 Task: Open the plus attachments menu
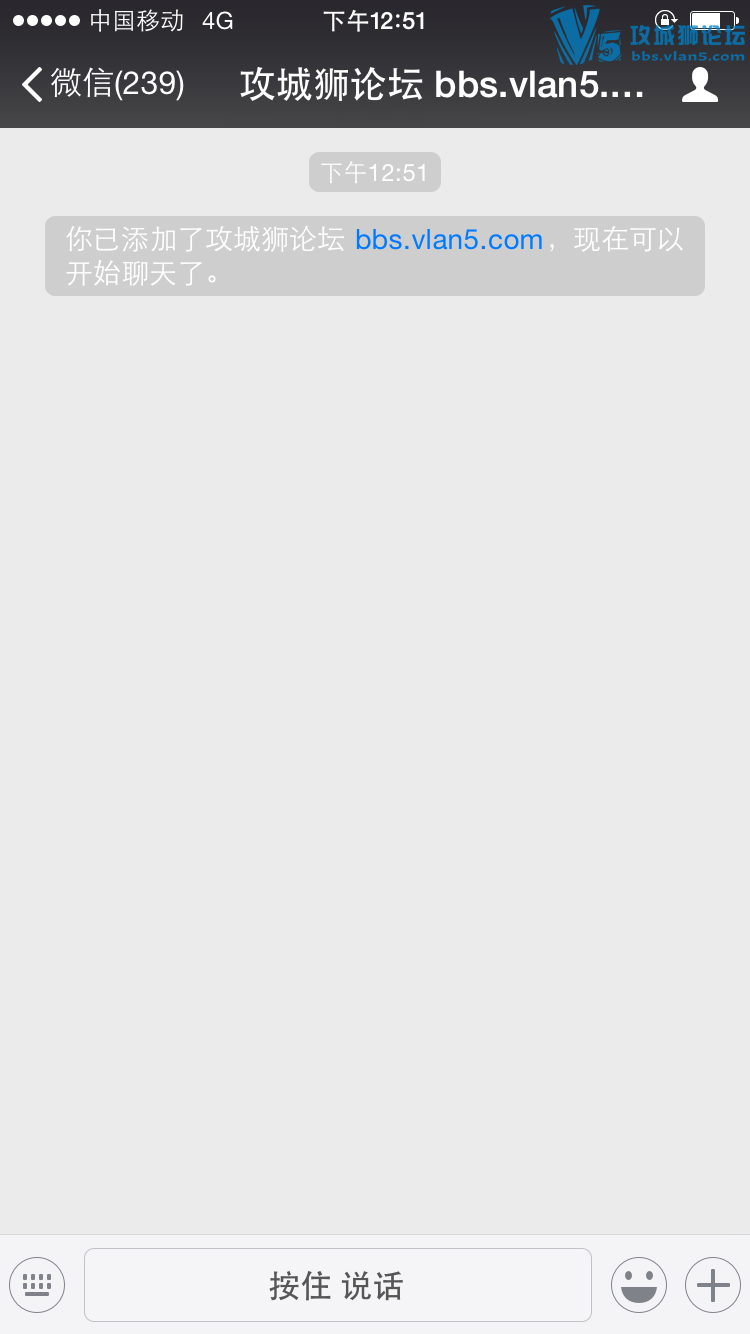[x=712, y=1285]
